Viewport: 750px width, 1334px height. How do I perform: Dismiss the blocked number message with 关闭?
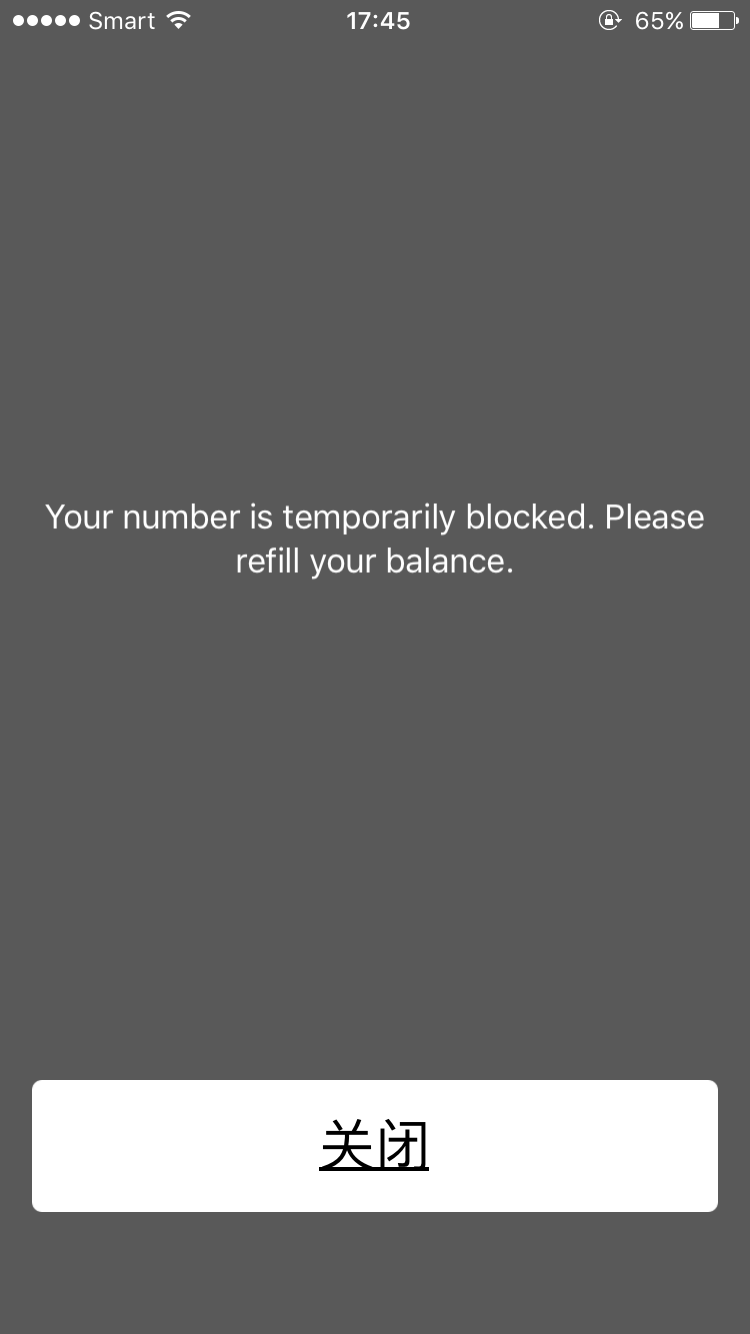pyautogui.click(x=375, y=1146)
